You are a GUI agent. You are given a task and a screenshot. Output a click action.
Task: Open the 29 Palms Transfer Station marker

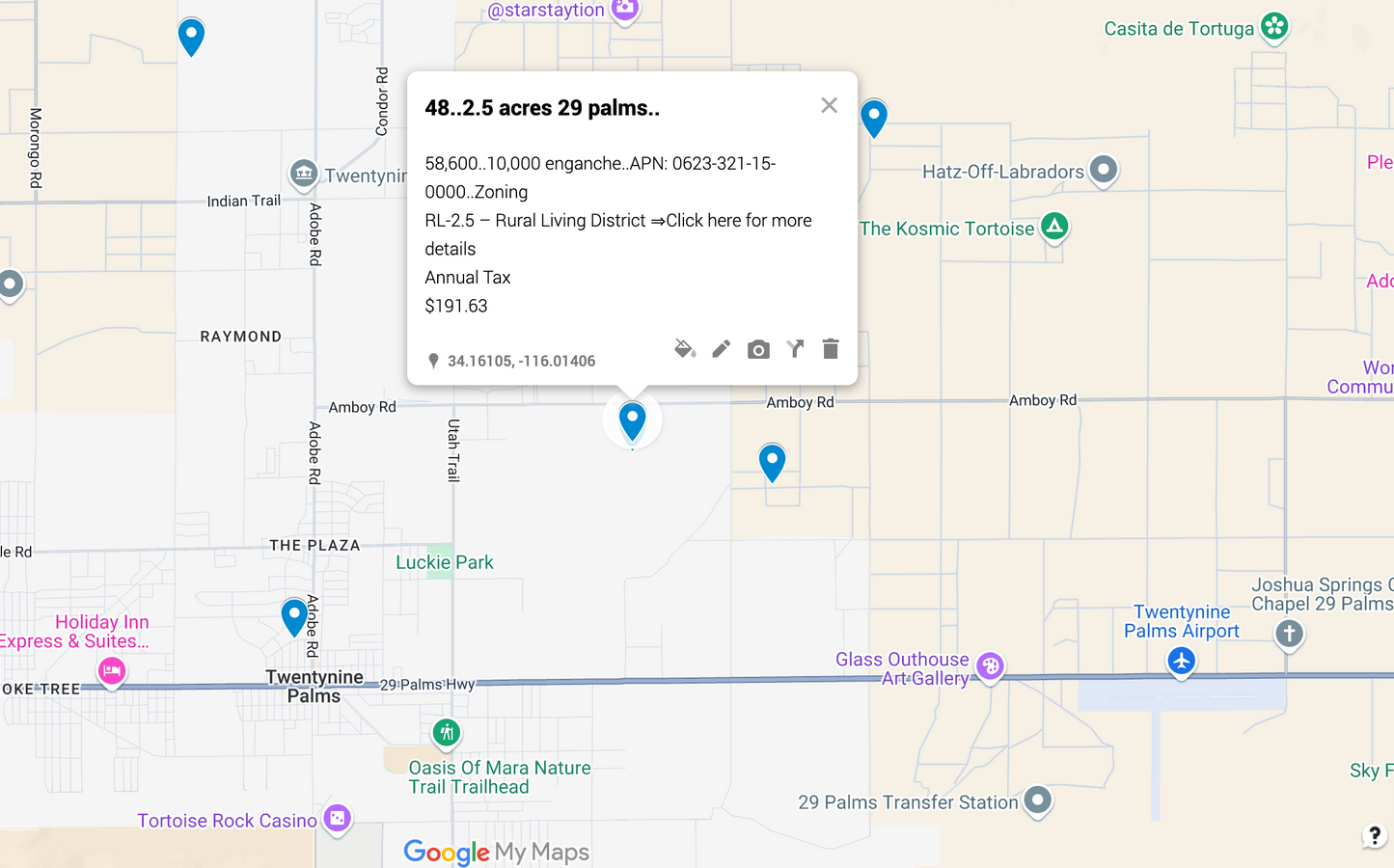1037,800
